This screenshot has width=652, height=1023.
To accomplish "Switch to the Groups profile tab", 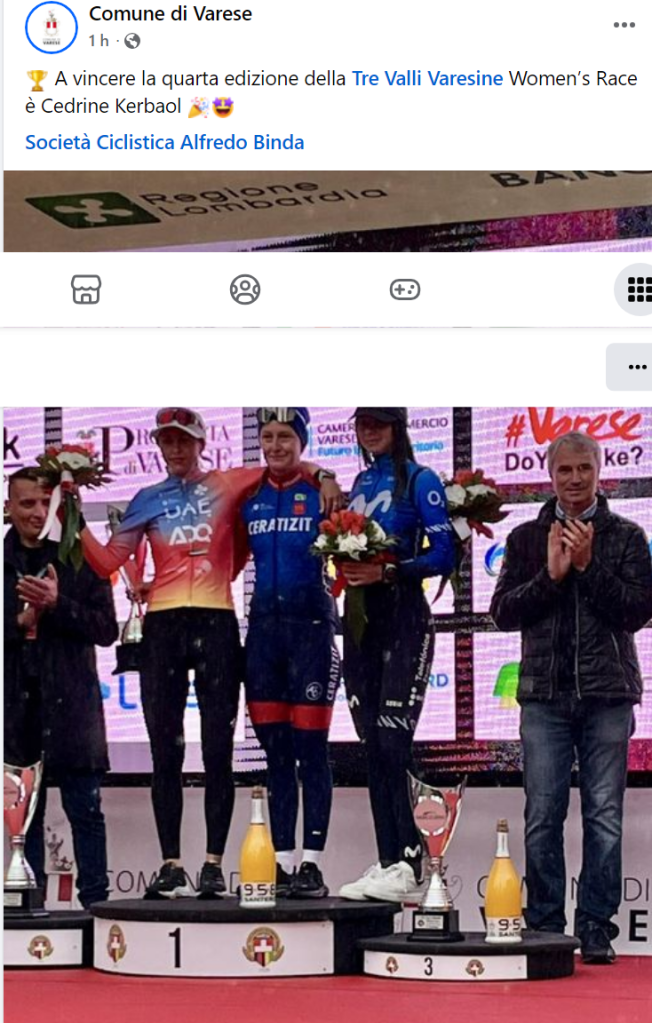I will coord(245,290).
